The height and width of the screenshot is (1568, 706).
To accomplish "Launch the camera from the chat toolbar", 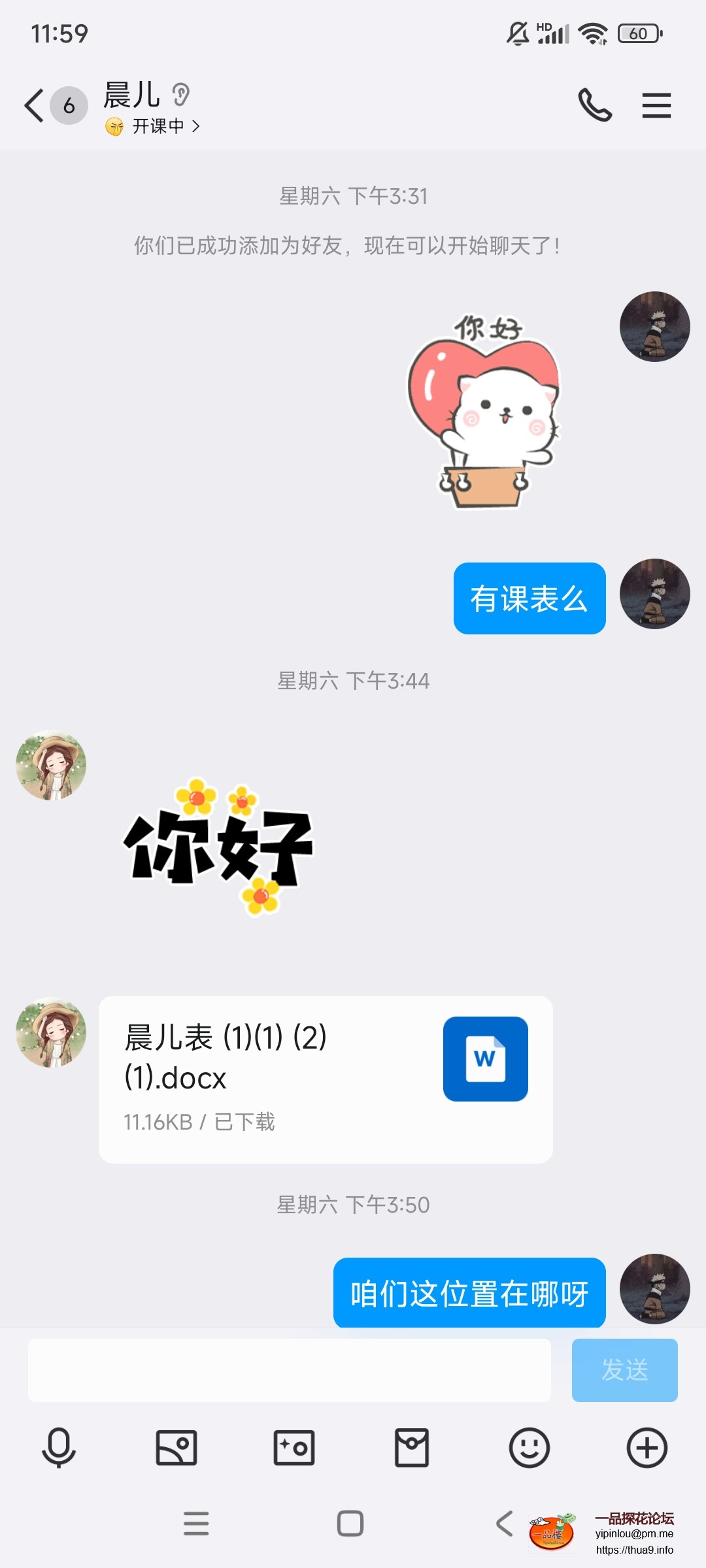I will pyautogui.click(x=294, y=1446).
